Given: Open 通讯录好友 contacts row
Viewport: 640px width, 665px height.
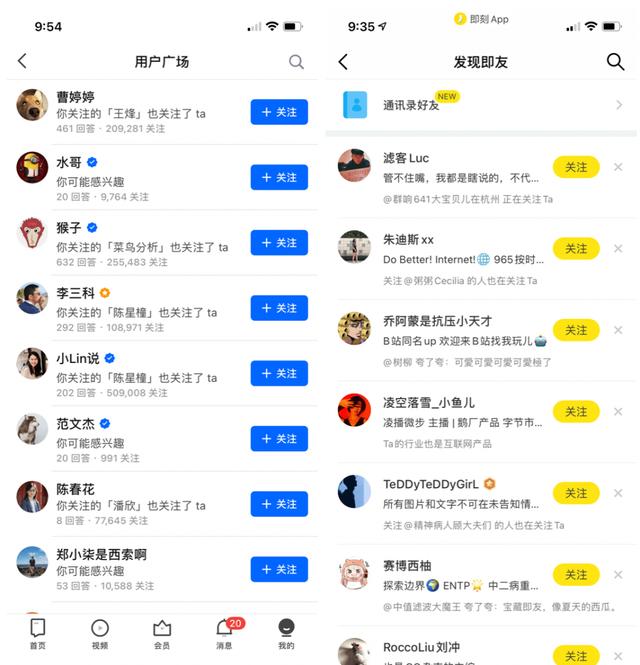Looking at the screenshot, I should (480, 105).
